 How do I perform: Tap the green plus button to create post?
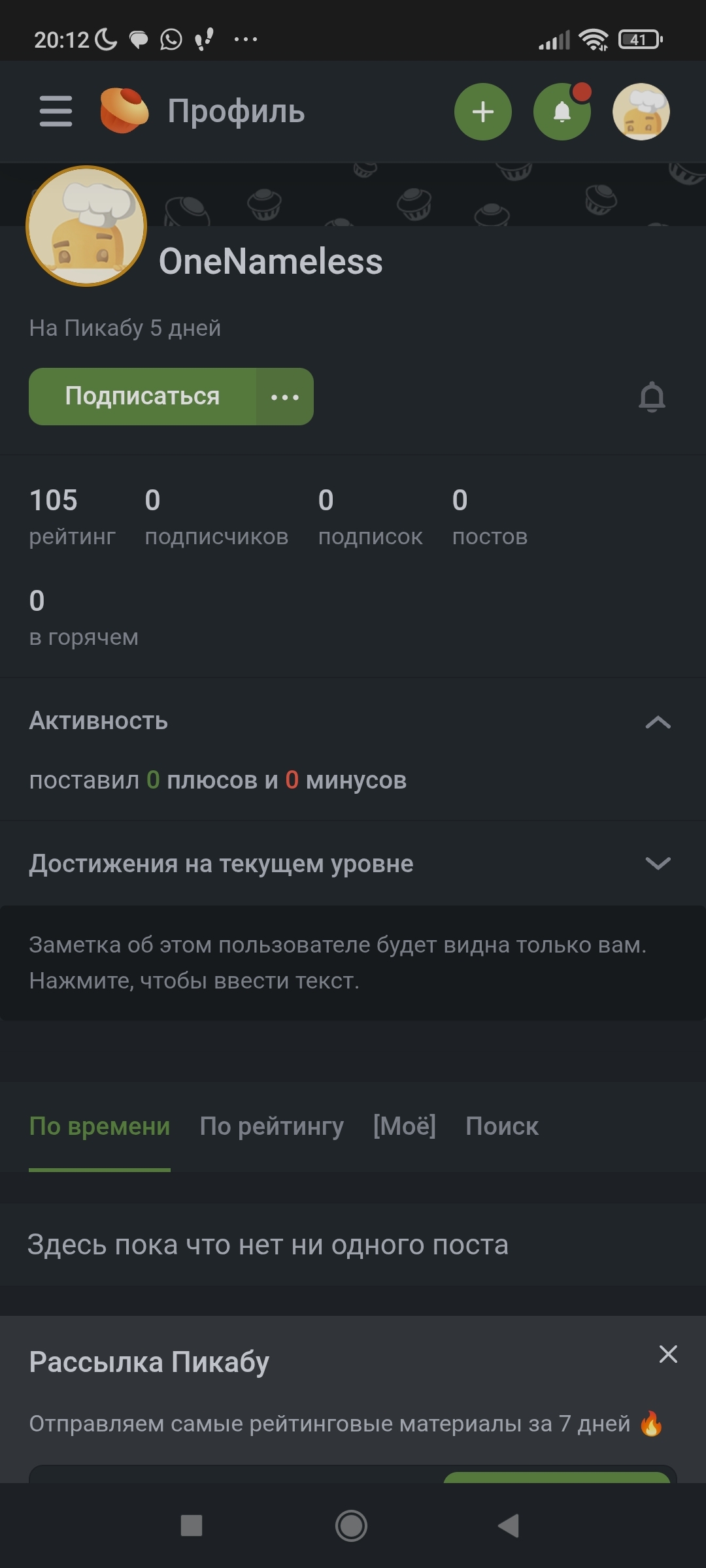482,112
